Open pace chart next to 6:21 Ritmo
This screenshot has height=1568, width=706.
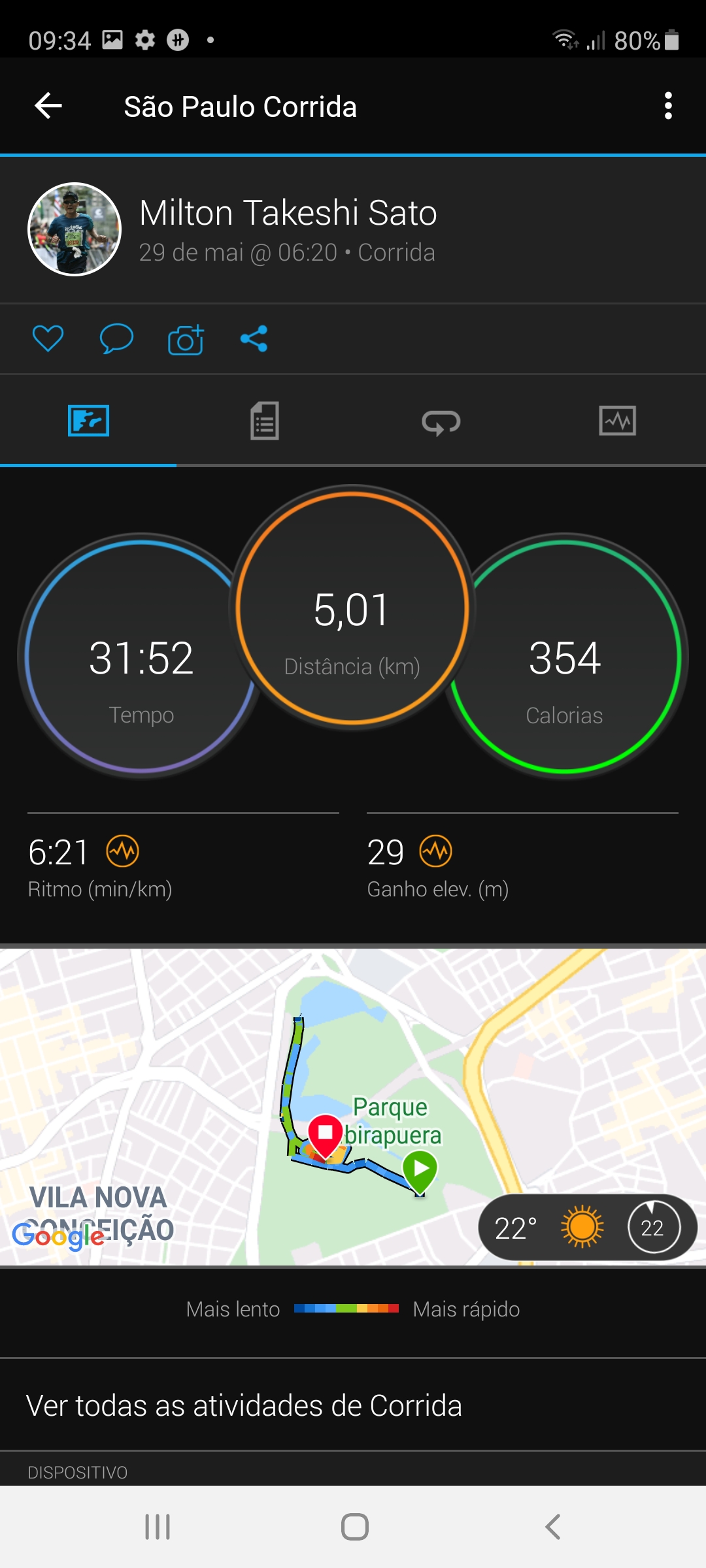point(123,851)
